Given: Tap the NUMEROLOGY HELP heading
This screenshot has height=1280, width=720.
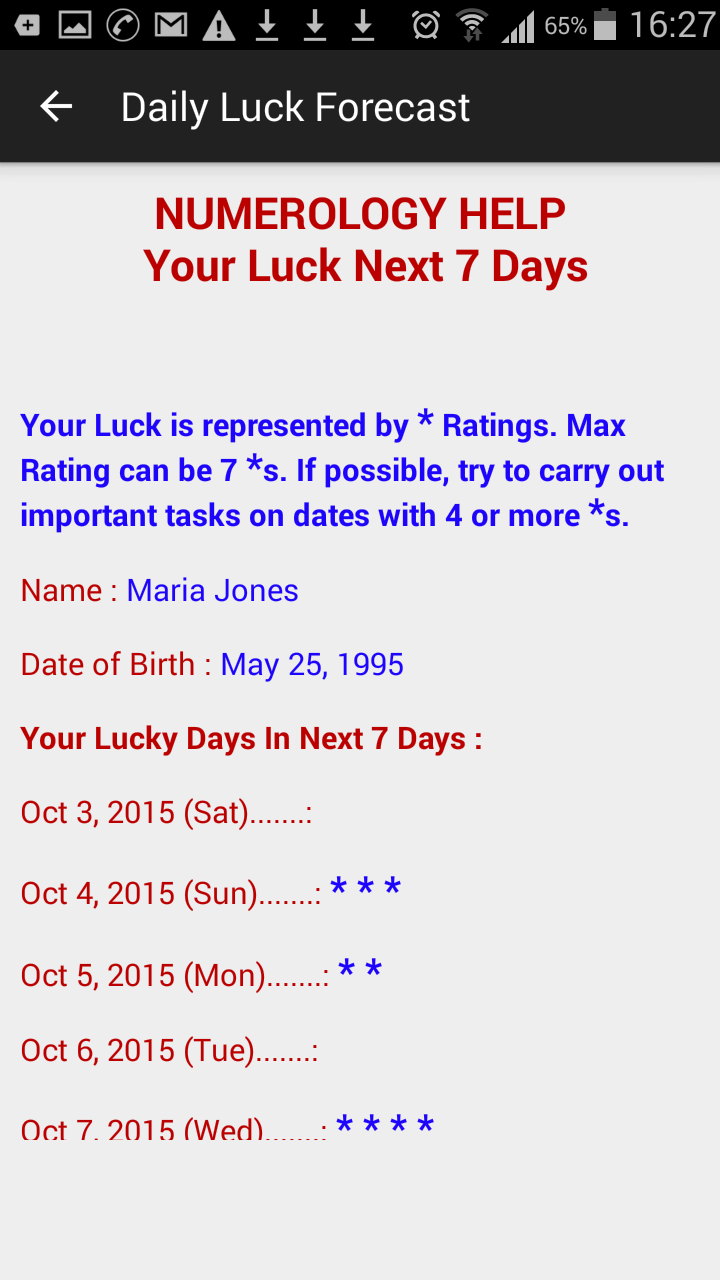Looking at the screenshot, I should (x=360, y=213).
